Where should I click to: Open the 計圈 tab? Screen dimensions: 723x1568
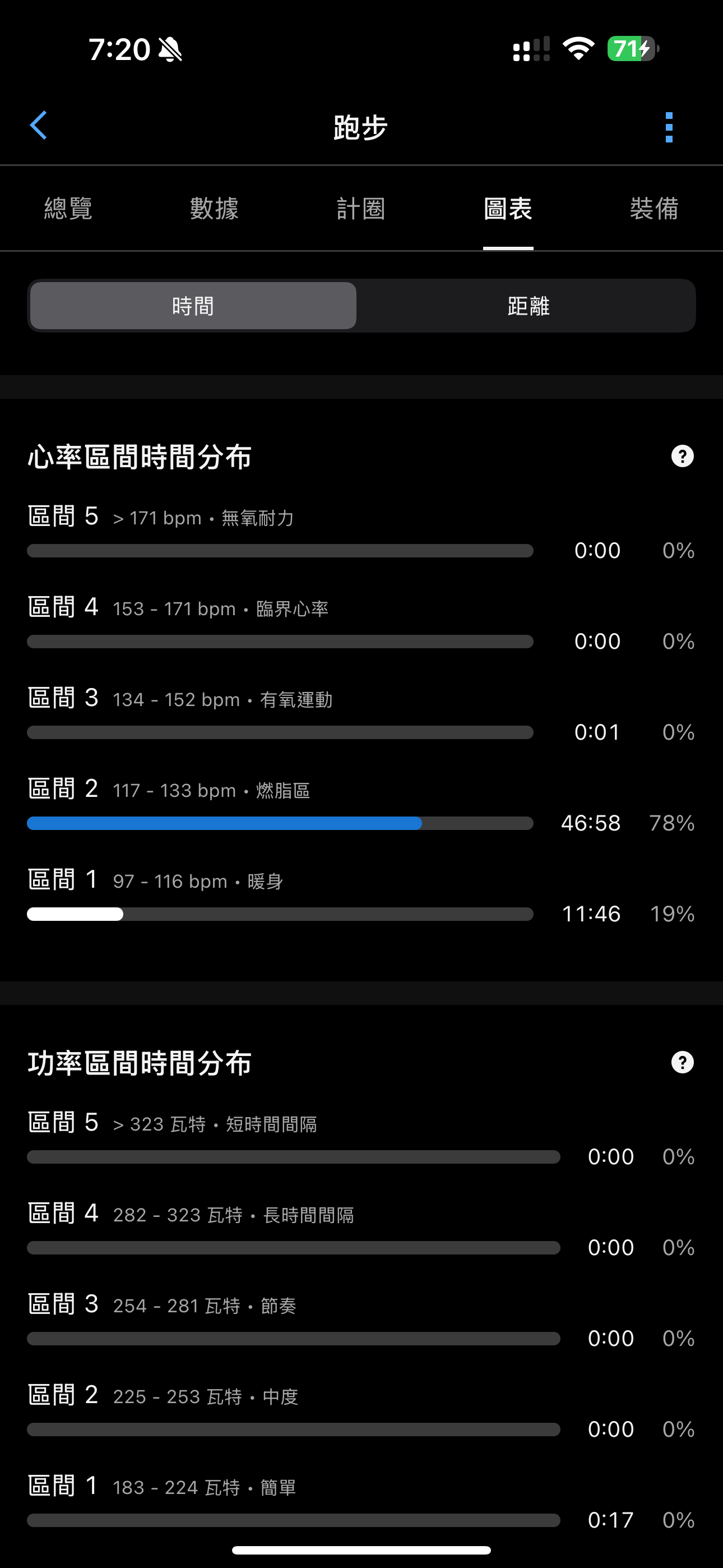[x=361, y=209]
